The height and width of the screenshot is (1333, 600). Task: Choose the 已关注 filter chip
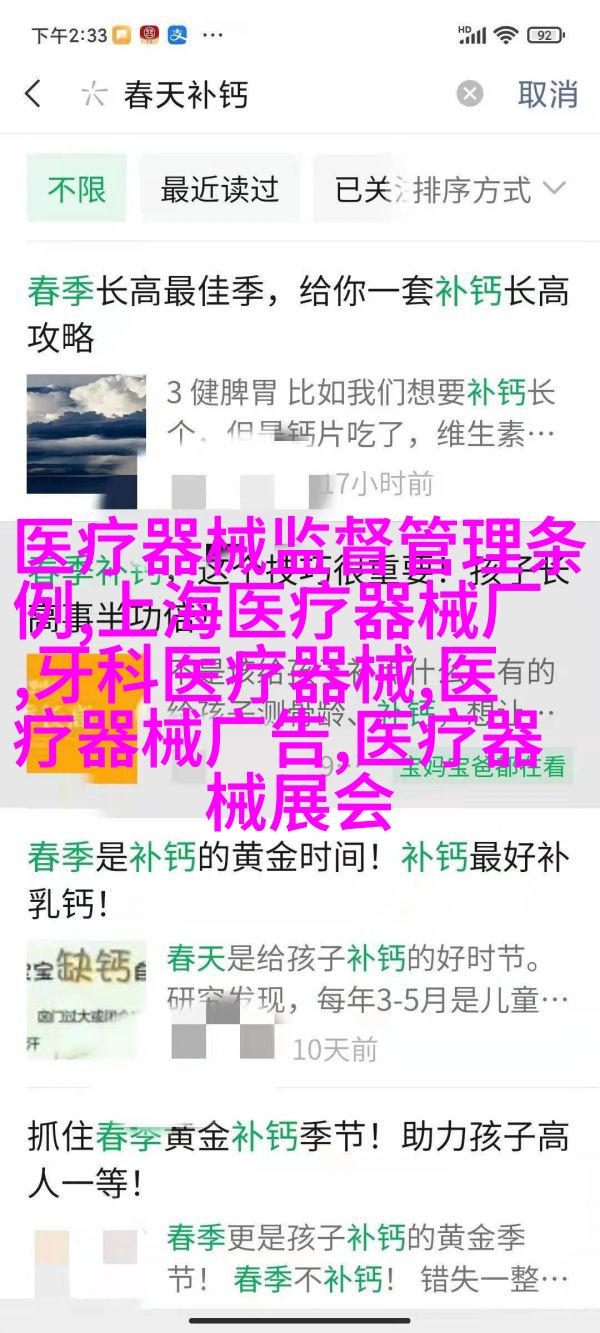(x=363, y=188)
